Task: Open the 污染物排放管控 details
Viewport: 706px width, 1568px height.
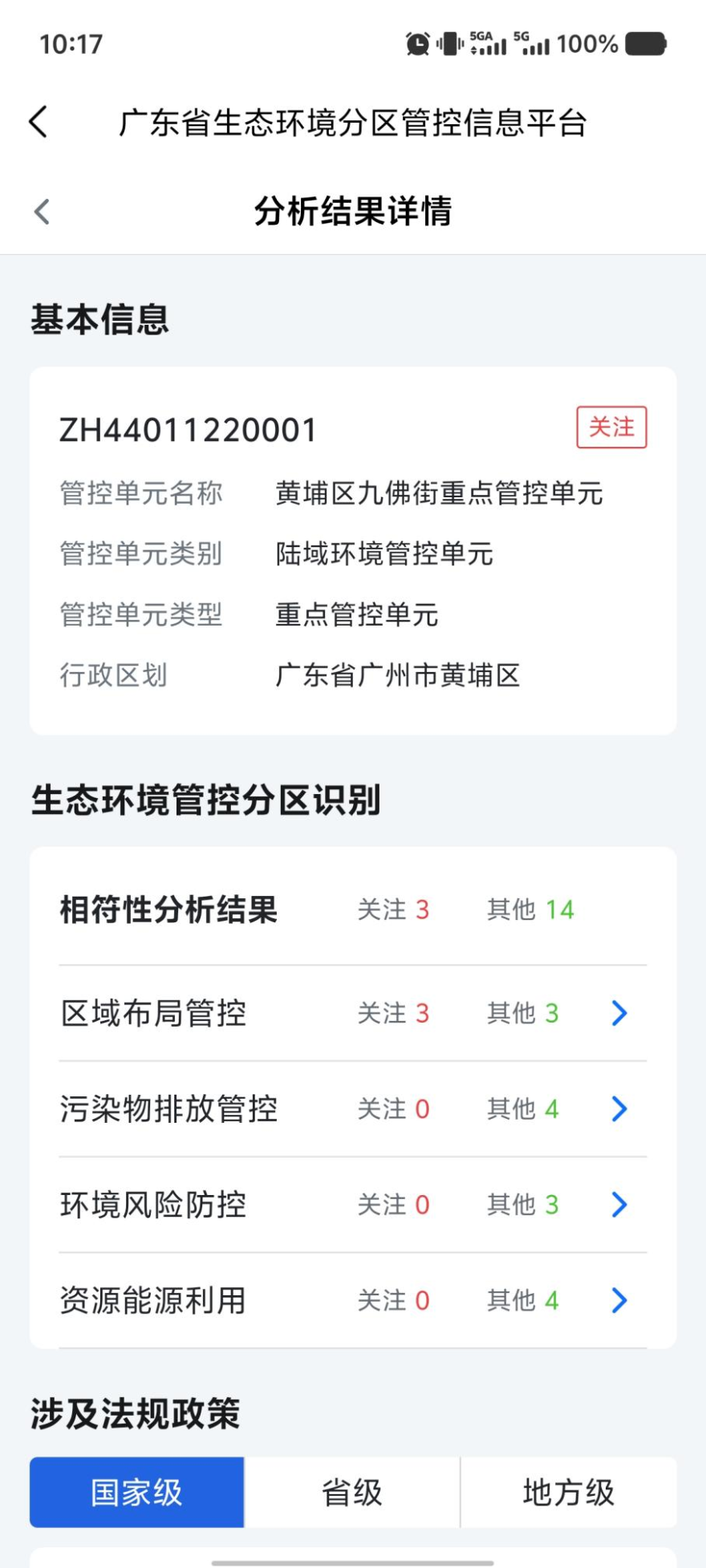Action: click(x=619, y=1108)
